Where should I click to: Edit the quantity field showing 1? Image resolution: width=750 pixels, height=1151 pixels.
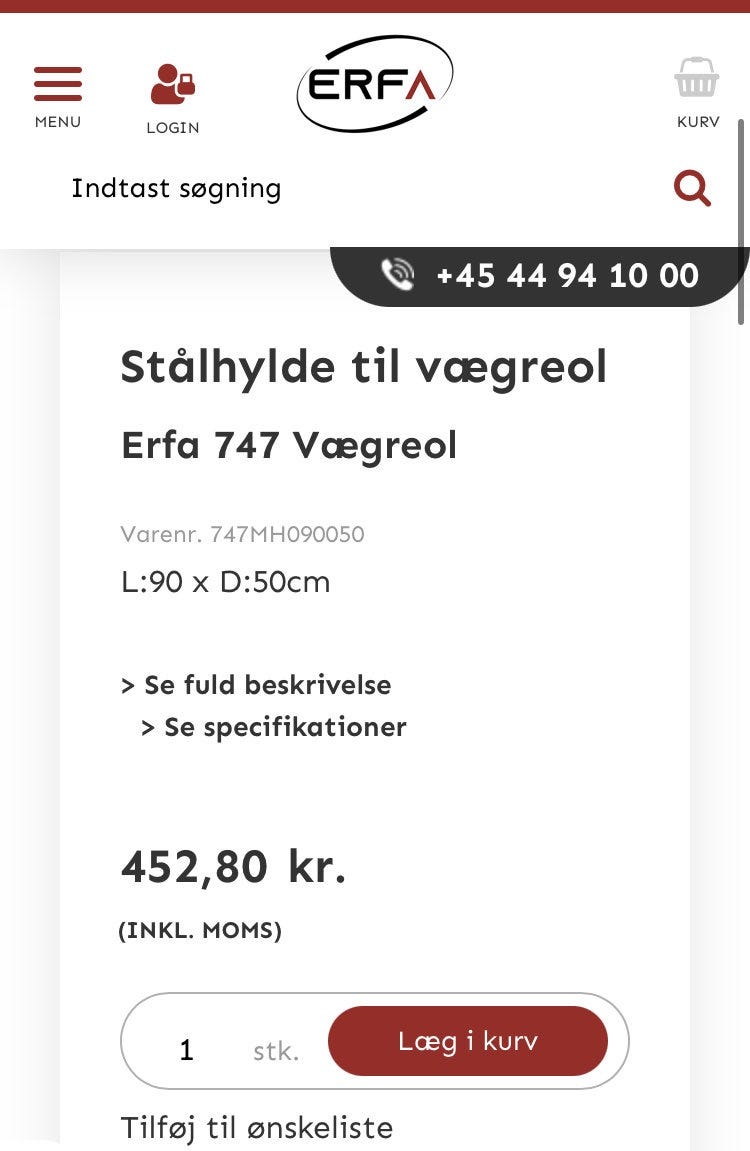[x=187, y=1049]
